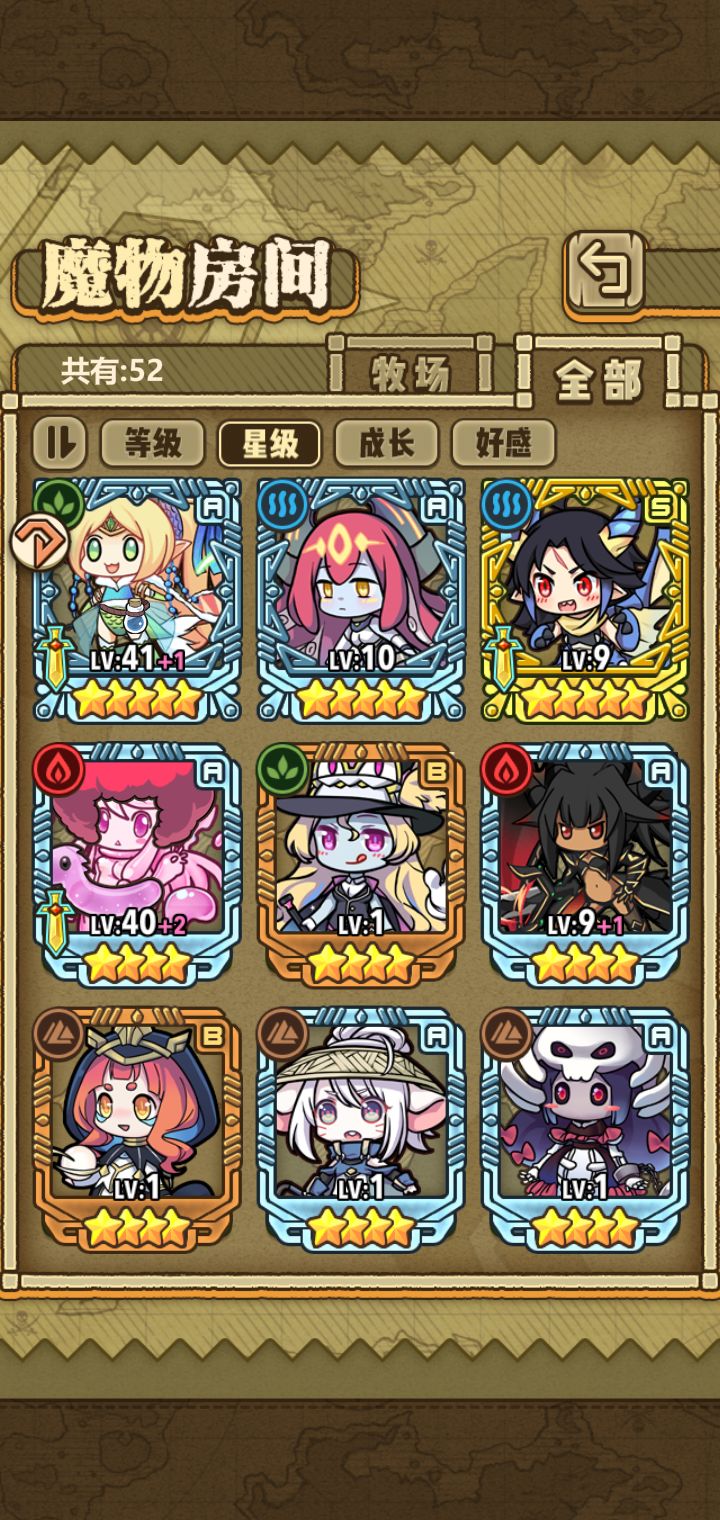
Task: Select the B-rank hooded orange-haired monster
Action: [137, 1130]
